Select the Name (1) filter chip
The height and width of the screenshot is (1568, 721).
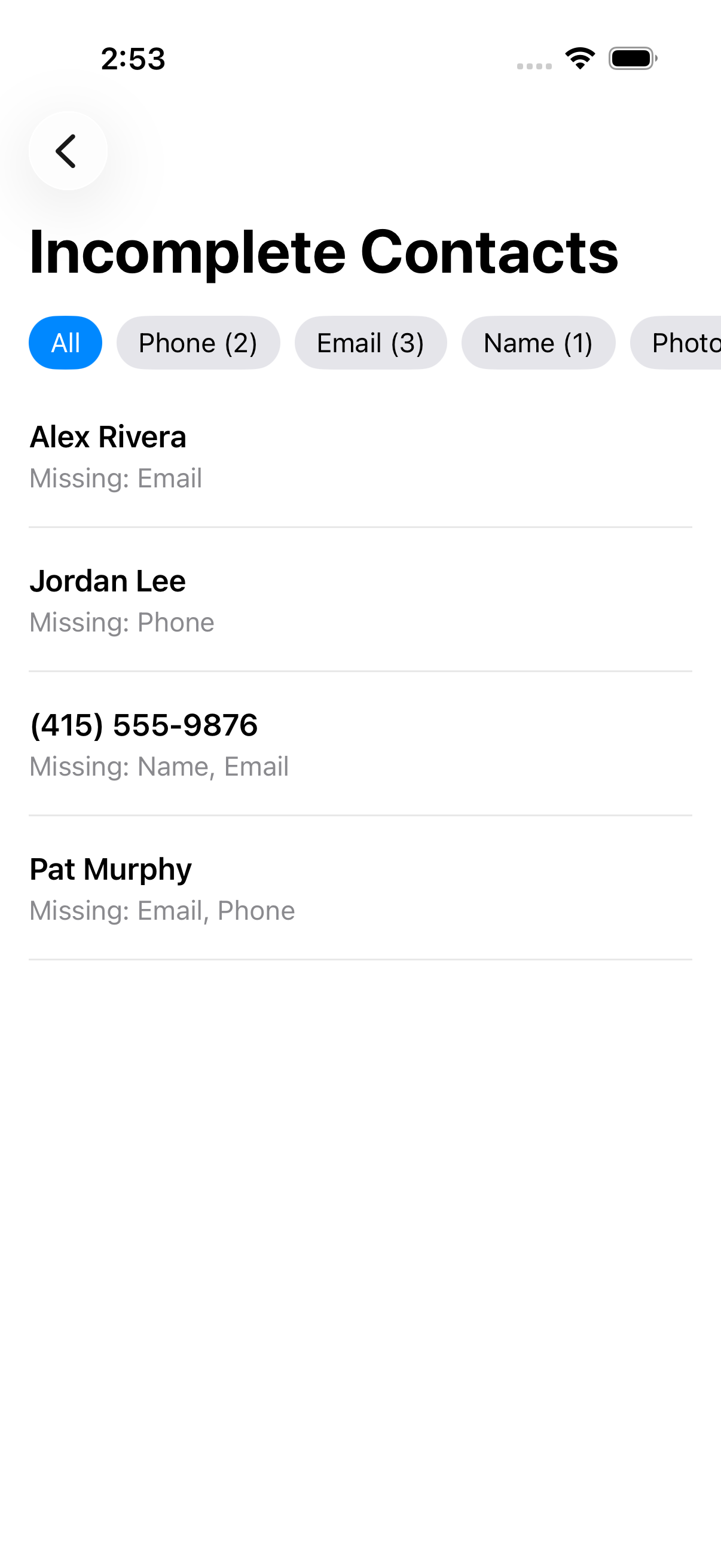pyautogui.click(x=538, y=342)
